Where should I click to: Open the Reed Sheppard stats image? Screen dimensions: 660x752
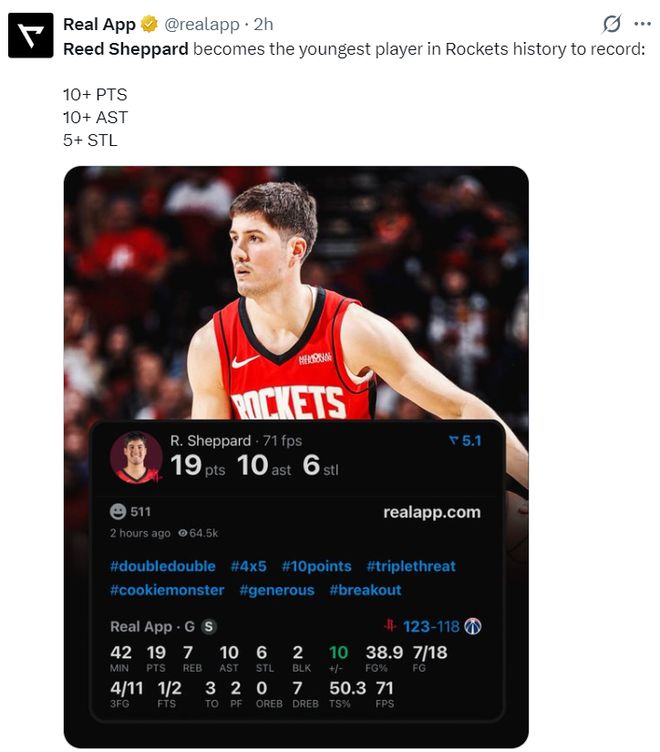pyautogui.click(x=295, y=456)
